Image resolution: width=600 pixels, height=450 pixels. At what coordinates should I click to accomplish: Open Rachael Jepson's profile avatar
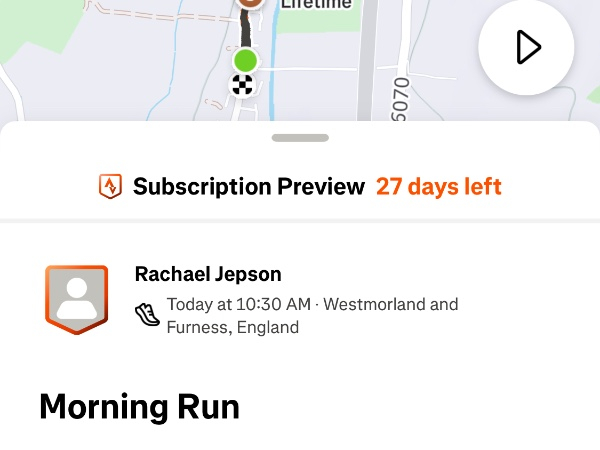tap(76, 299)
